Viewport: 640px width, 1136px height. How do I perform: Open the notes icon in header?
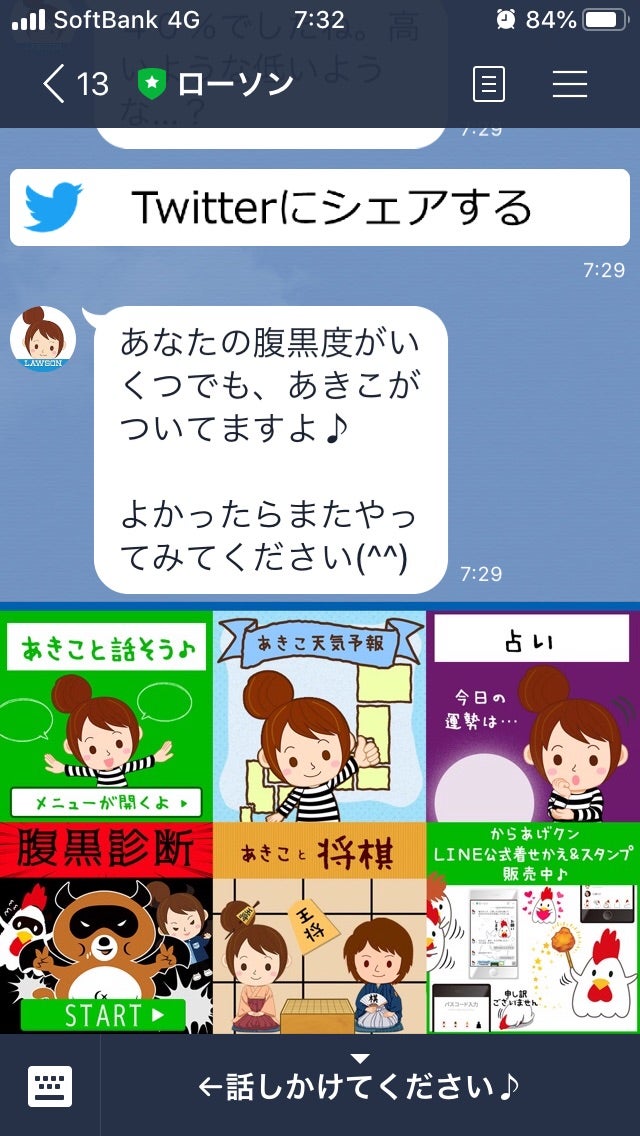(488, 84)
